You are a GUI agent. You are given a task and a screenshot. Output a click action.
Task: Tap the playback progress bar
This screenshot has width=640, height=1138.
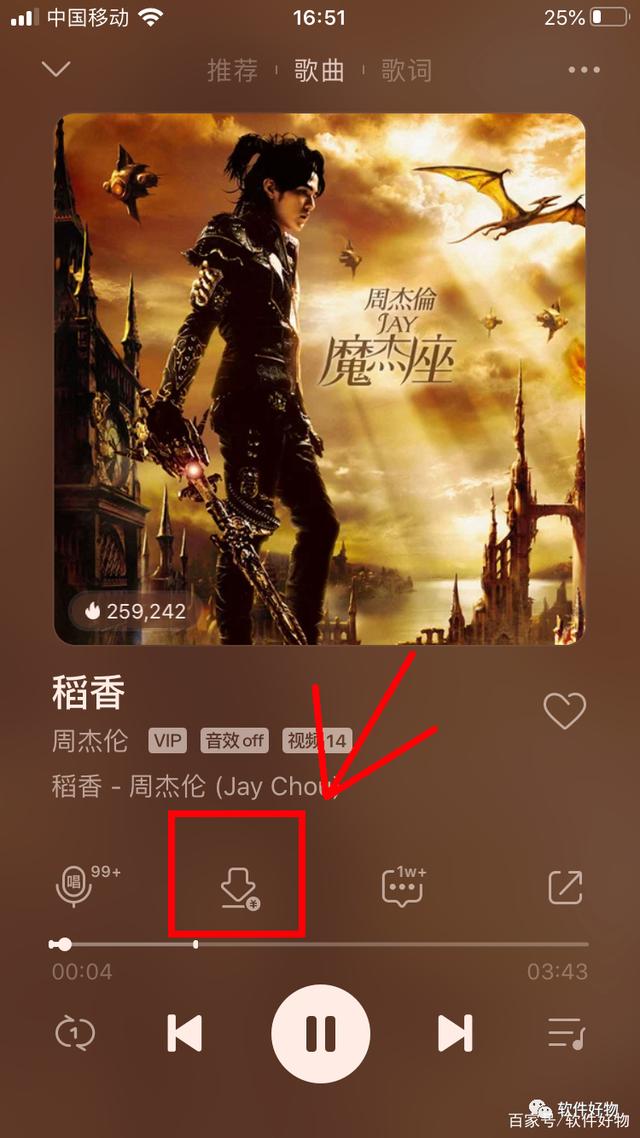point(320,944)
